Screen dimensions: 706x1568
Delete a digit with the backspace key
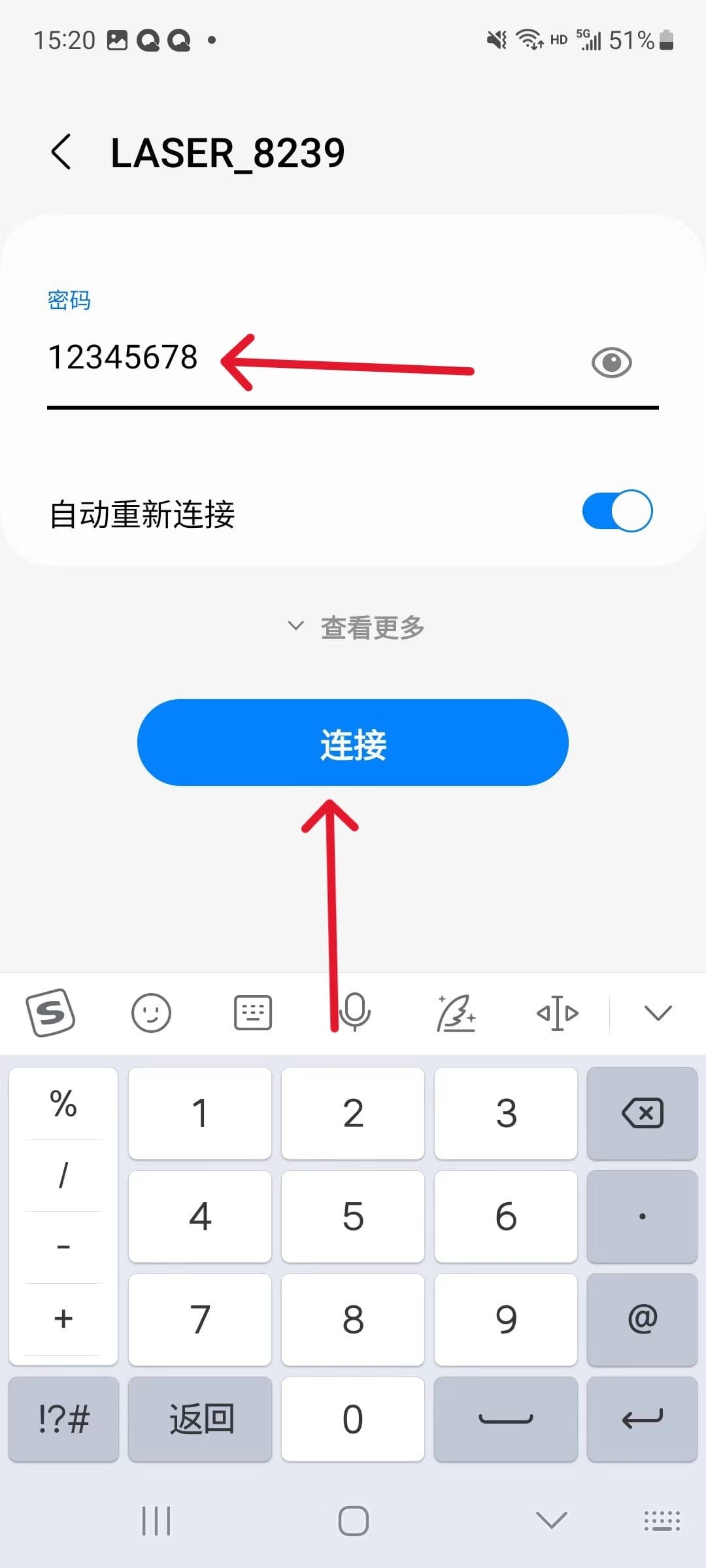642,1113
